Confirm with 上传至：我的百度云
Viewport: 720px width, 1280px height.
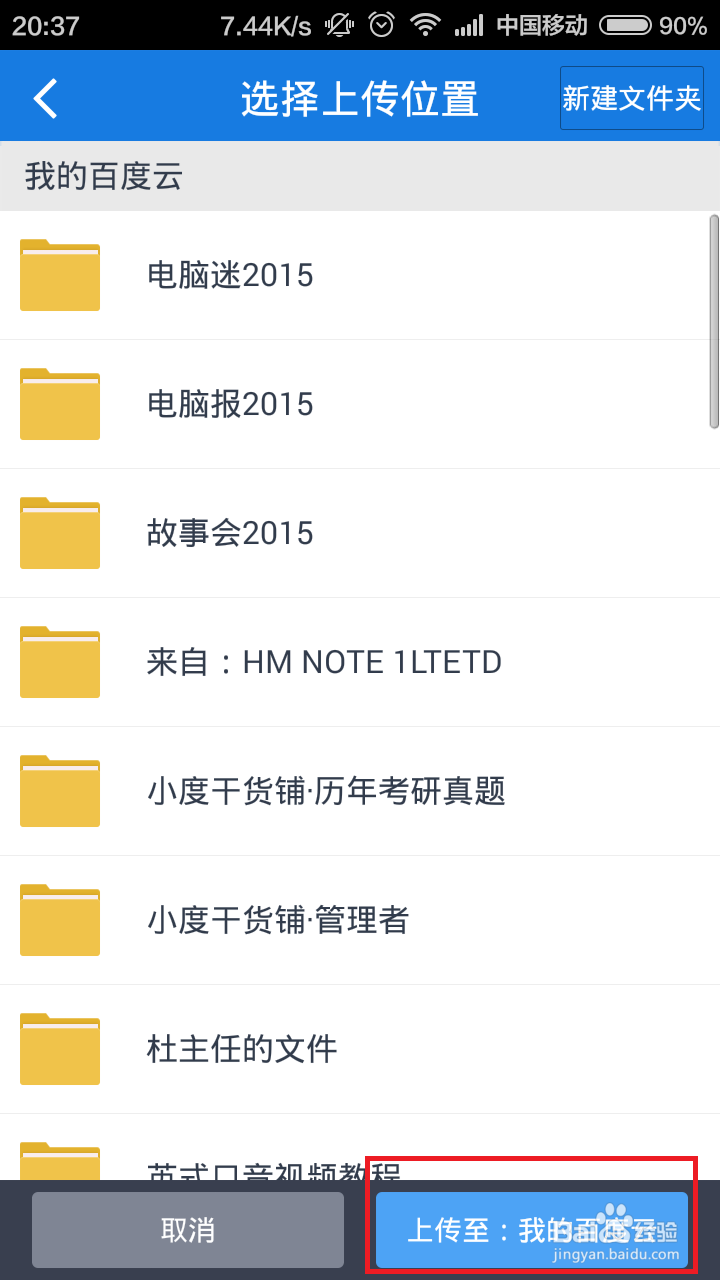click(532, 1230)
